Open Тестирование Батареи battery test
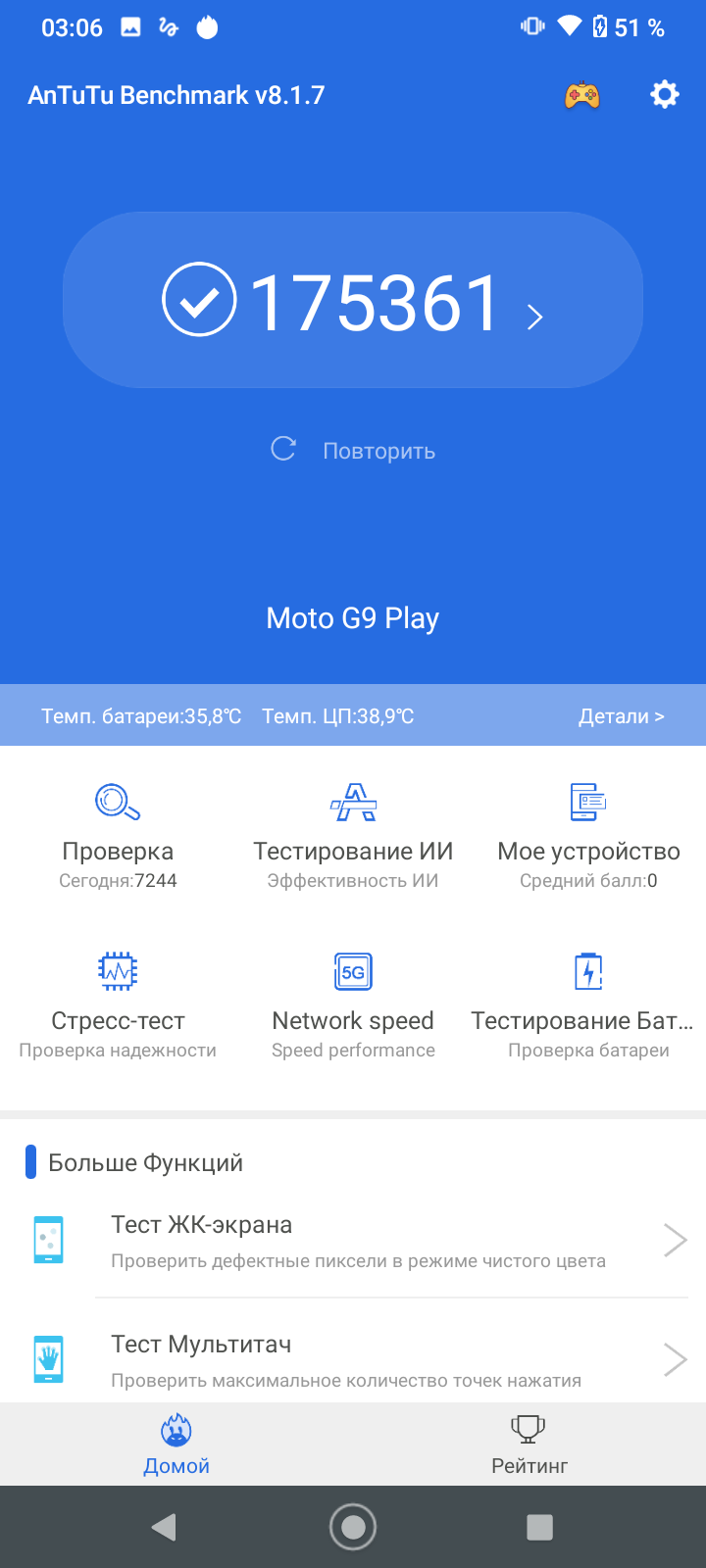Screen dimensions: 706x1568 [x=588, y=1003]
